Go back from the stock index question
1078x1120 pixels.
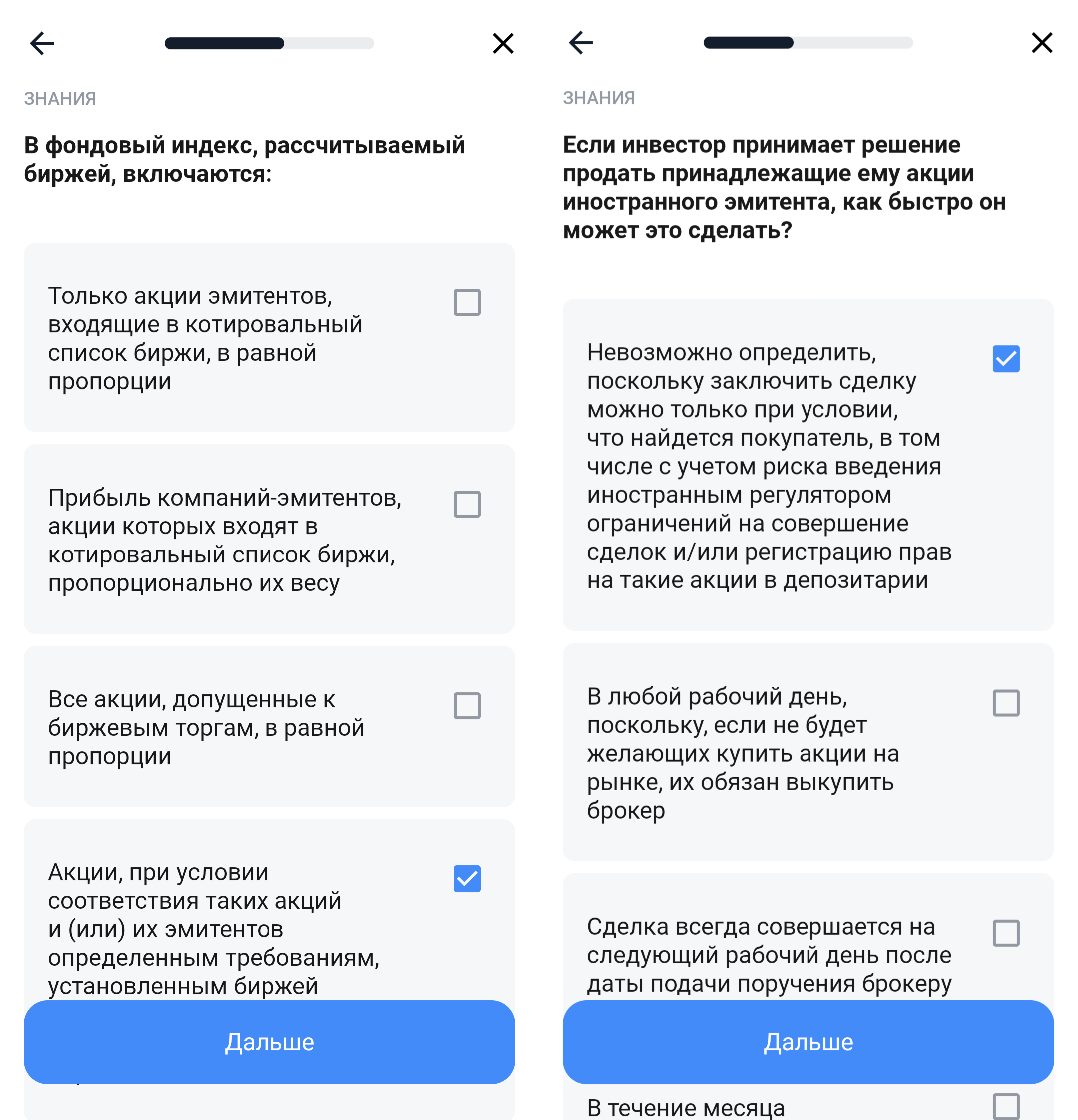coord(42,43)
